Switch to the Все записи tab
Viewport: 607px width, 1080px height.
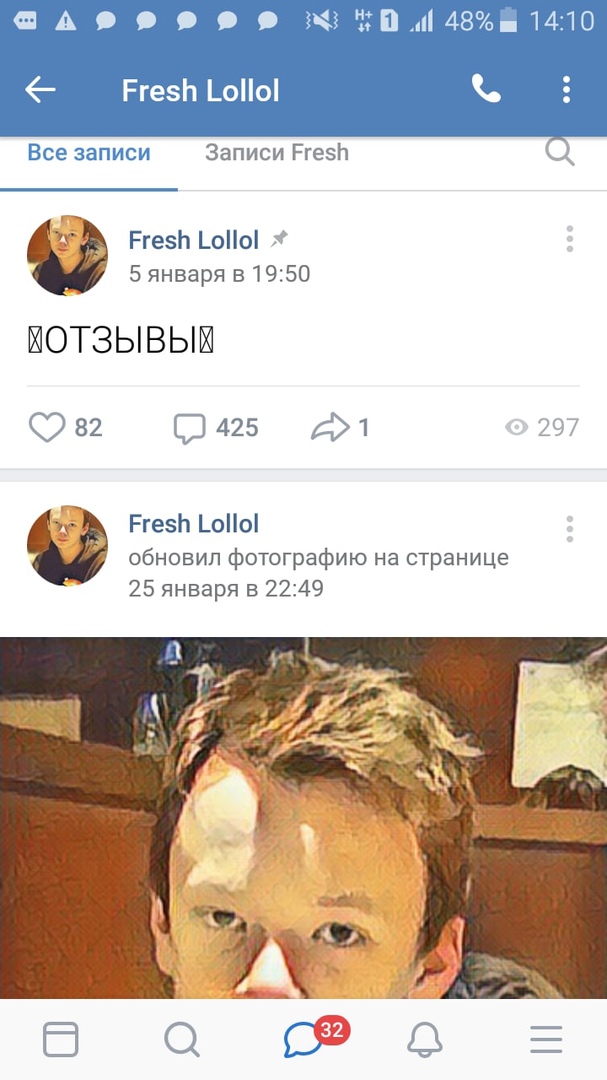point(89,153)
